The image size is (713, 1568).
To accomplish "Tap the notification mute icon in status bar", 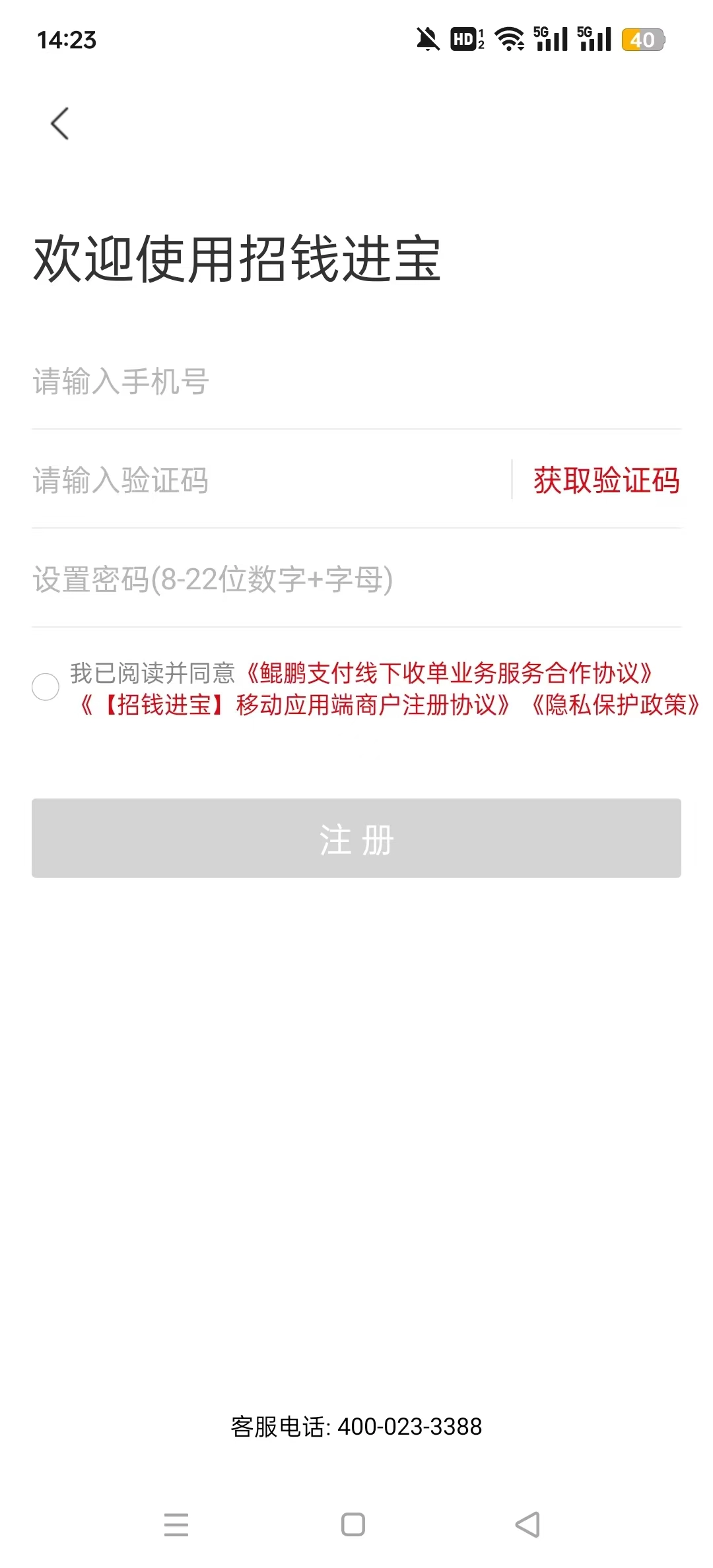I will [x=428, y=40].
